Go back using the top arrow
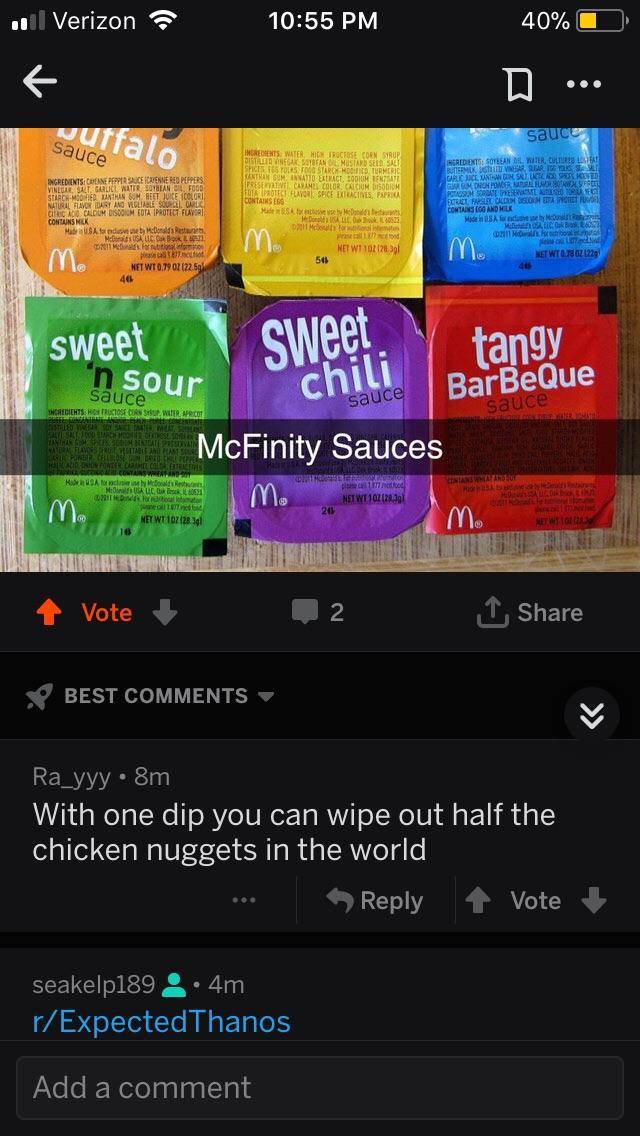This screenshot has width=640, height=1136. click(40, 83)
